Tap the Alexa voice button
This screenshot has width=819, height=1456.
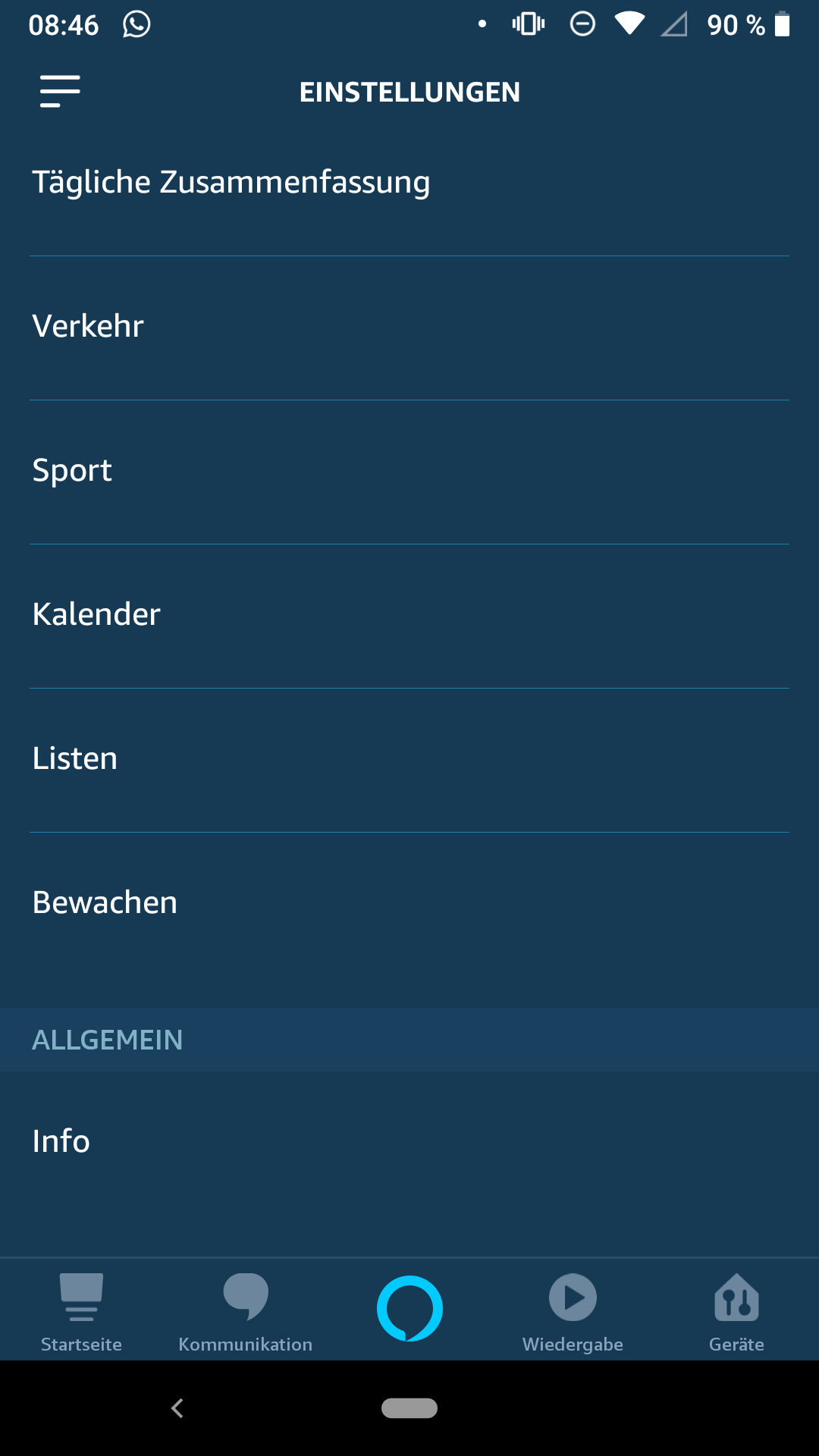click(x=409, y=1309)
